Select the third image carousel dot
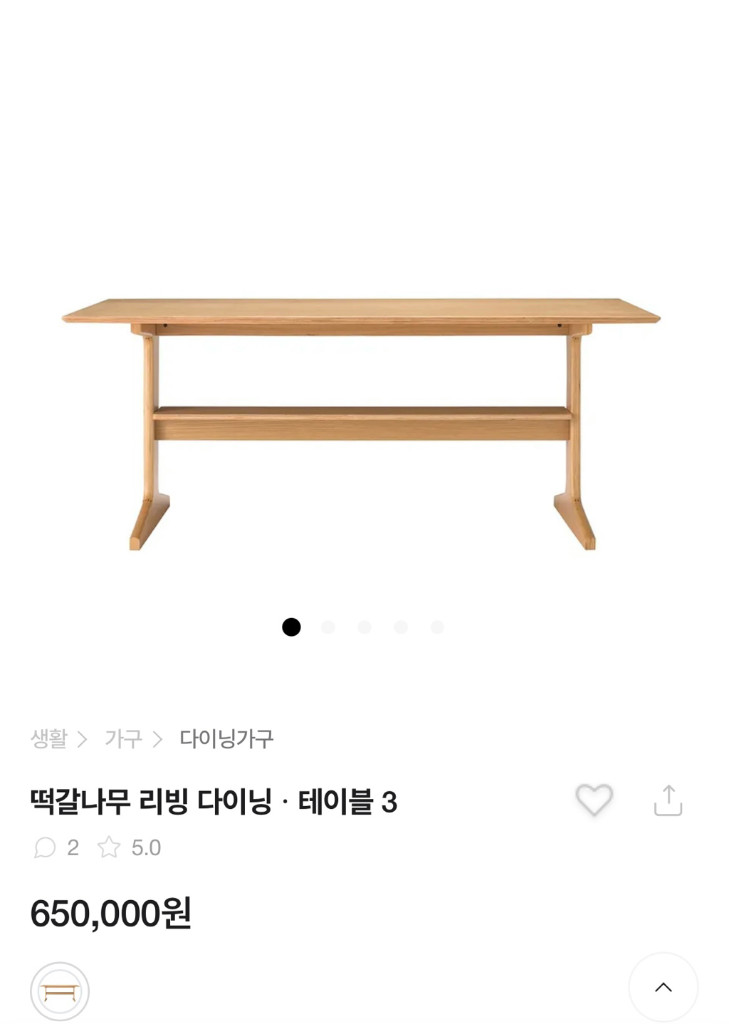The height and width of the screenshot is (1024, 729). (364, 627)
